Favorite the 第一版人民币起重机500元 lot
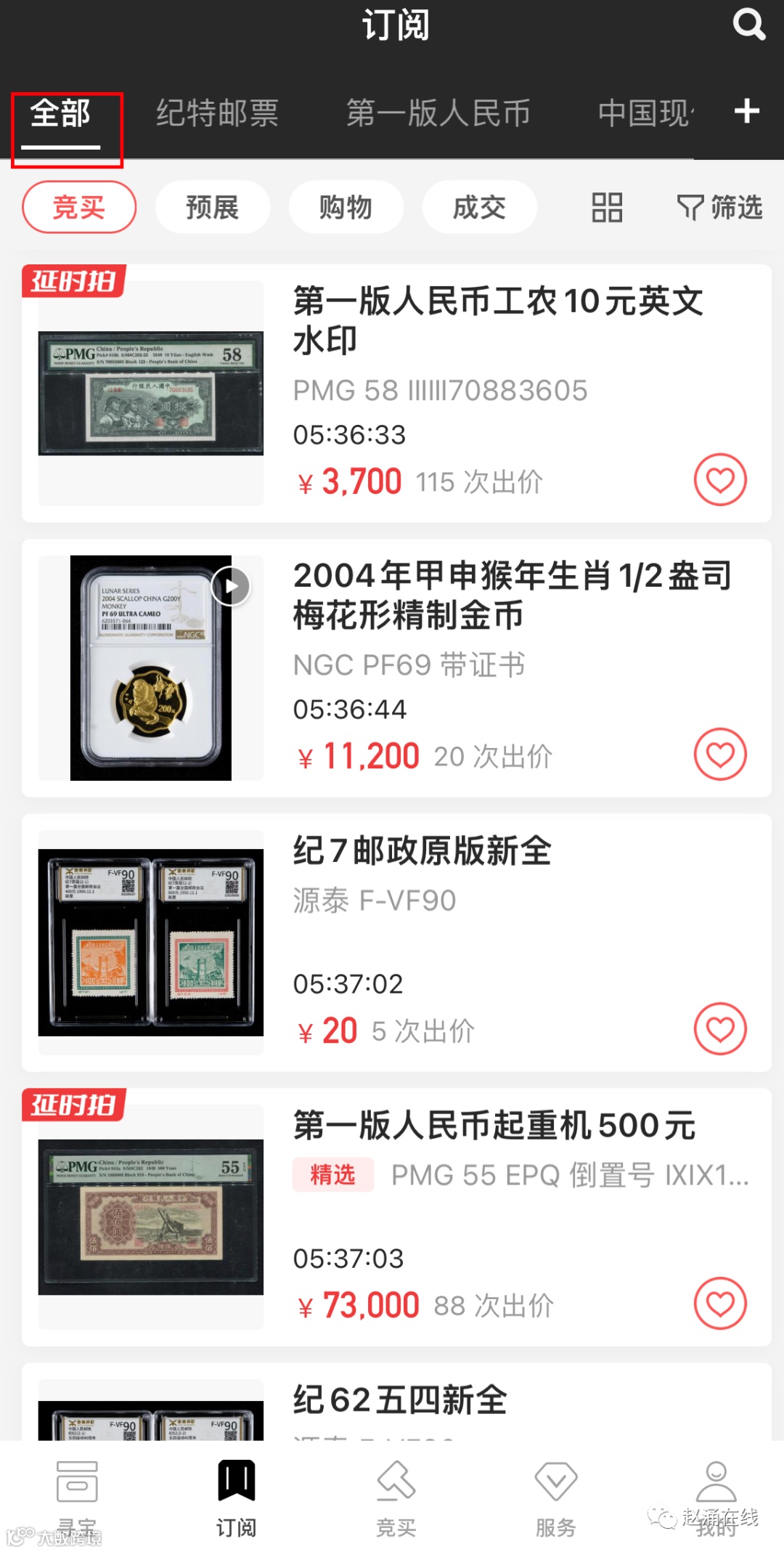Viewport: 784px width, 1552px height. 720,1304
